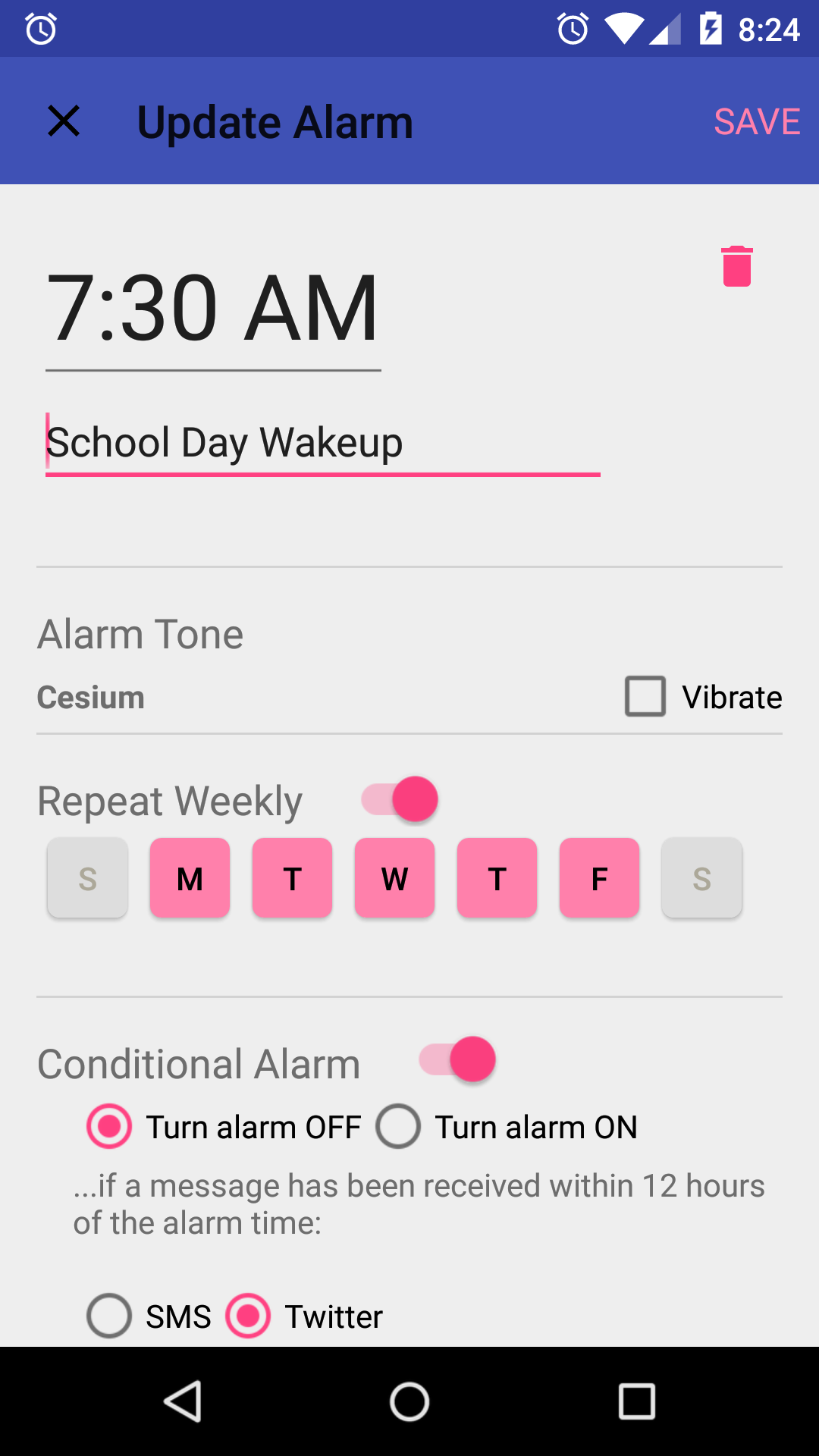Check the Vibrate box
The image size is (819, 1456).
coord(645,696)
